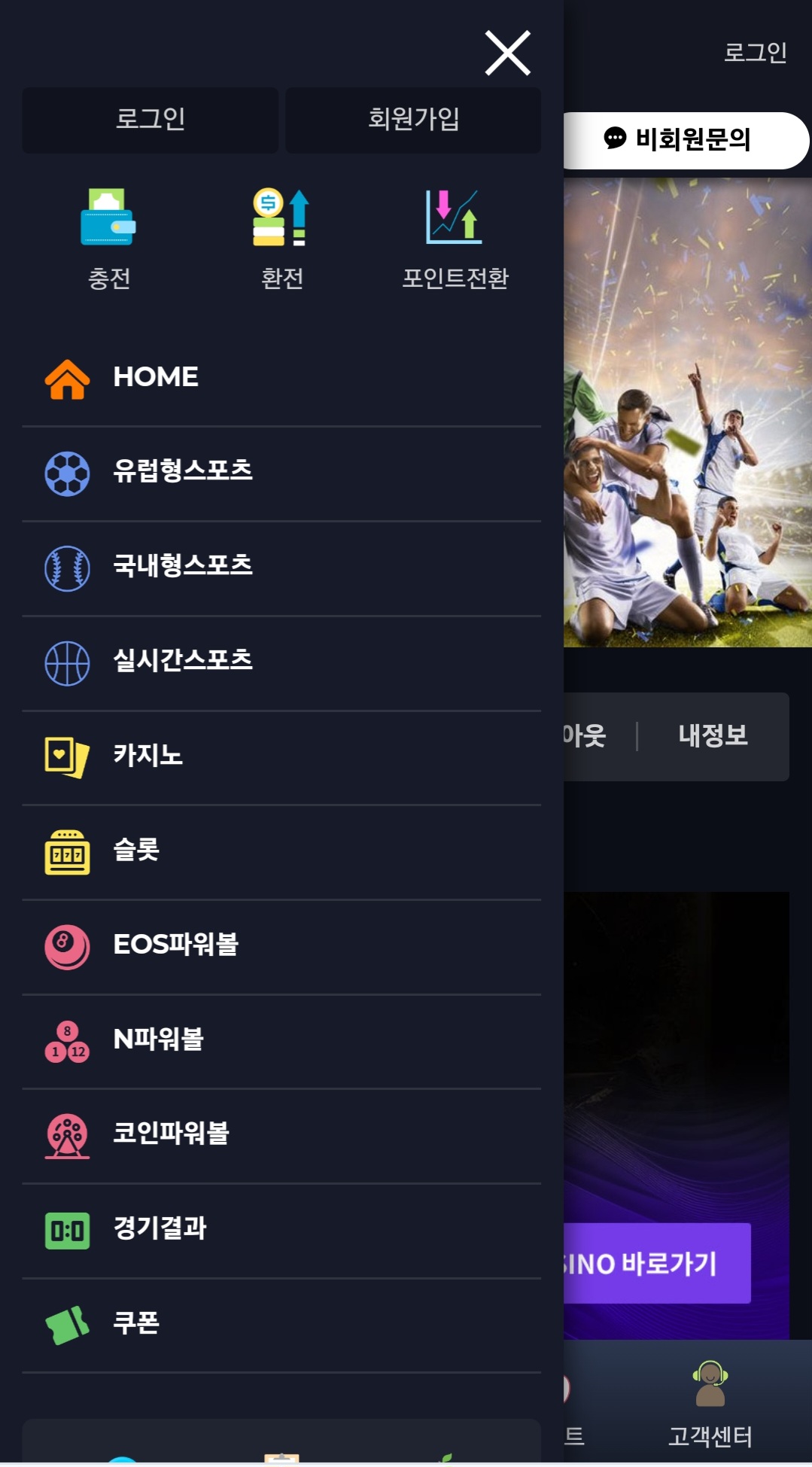
Task: Open the 회원가입 sign-up button
Action: point(413,120)
